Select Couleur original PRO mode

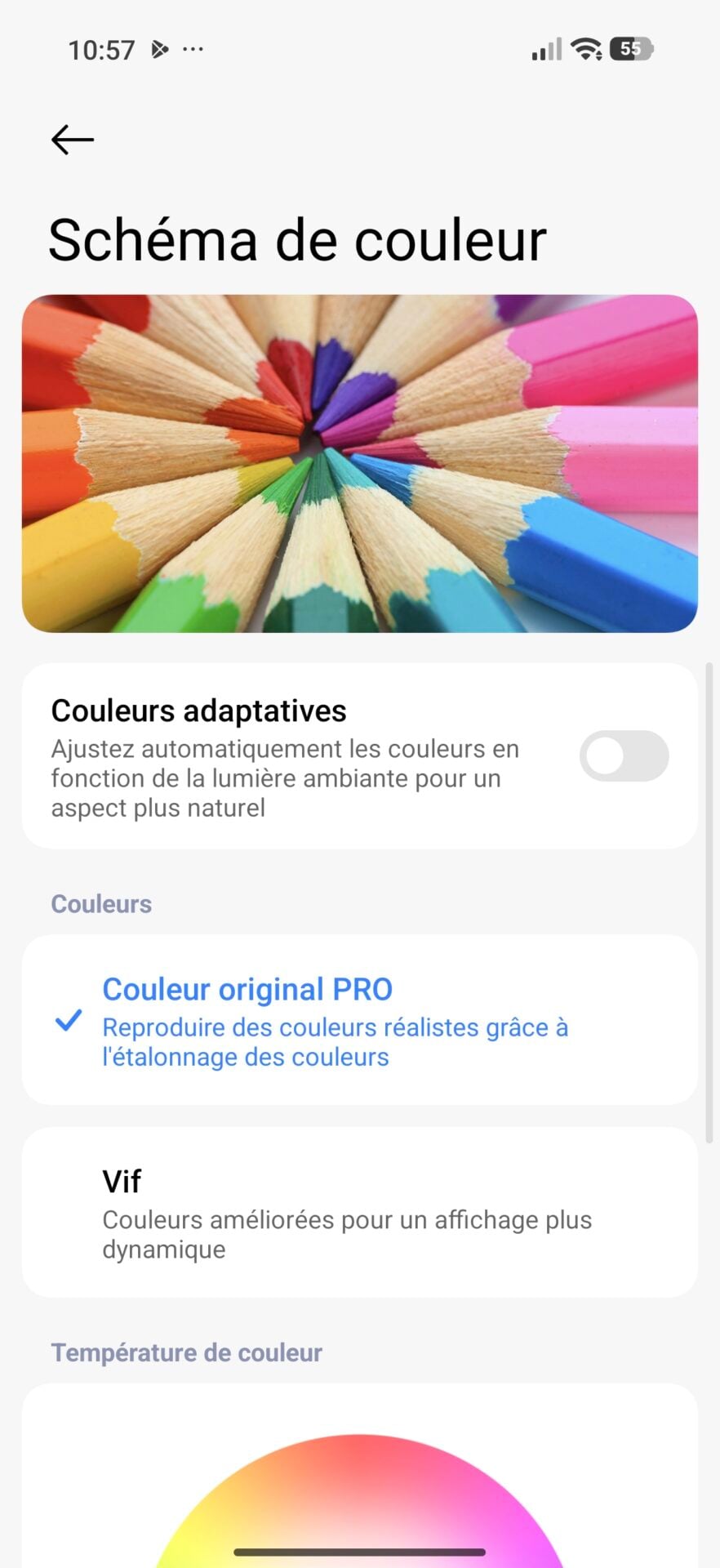(359, 1021)
